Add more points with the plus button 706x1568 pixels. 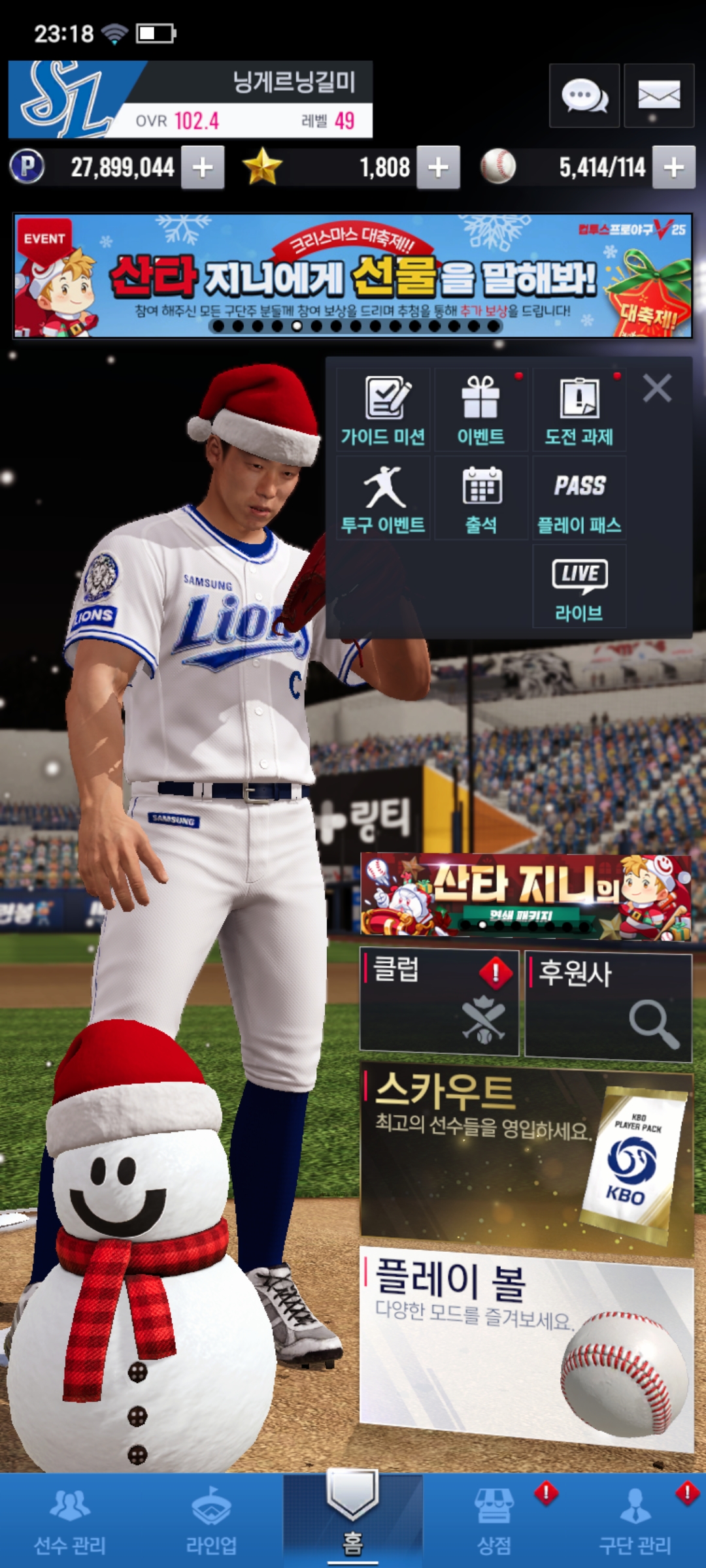click(x=203, y=168)
